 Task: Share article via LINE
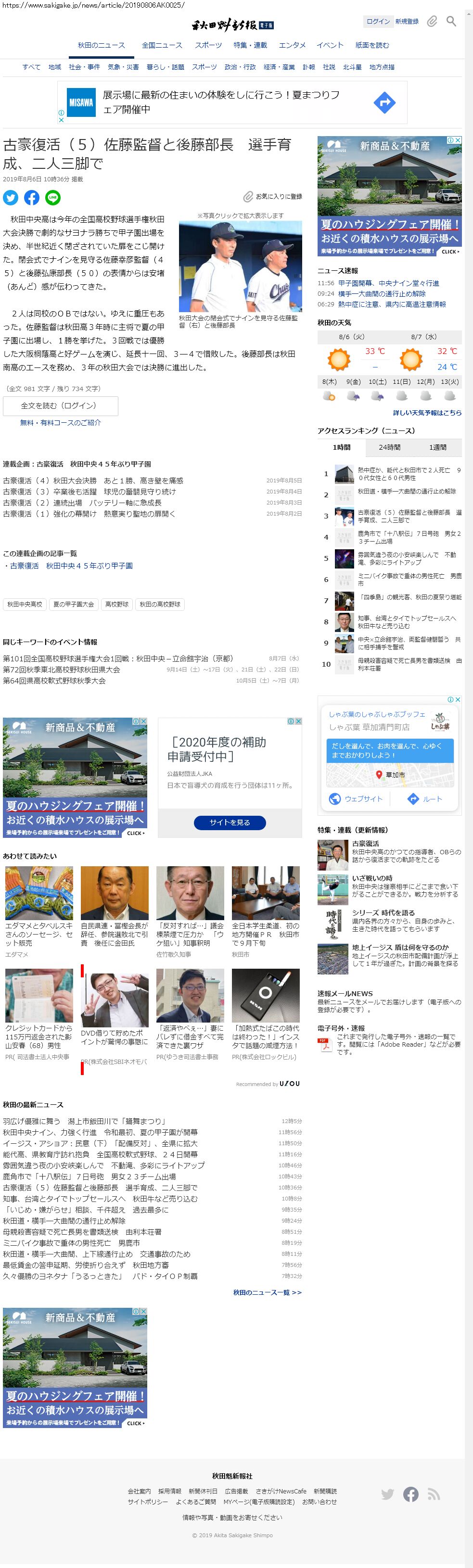52,197
